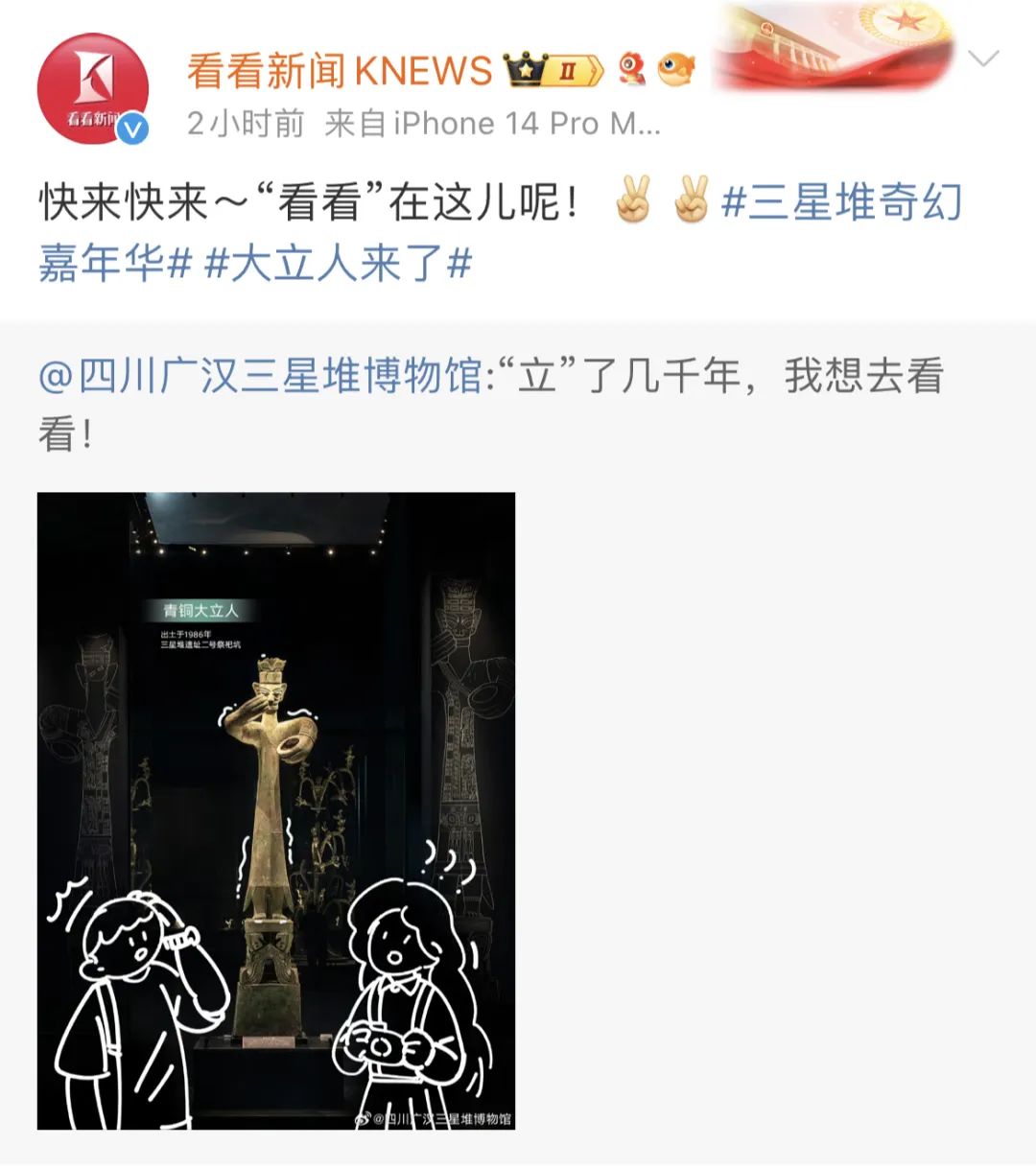Open 看看新闻 KNEWS profile avatar

(93, 88)
